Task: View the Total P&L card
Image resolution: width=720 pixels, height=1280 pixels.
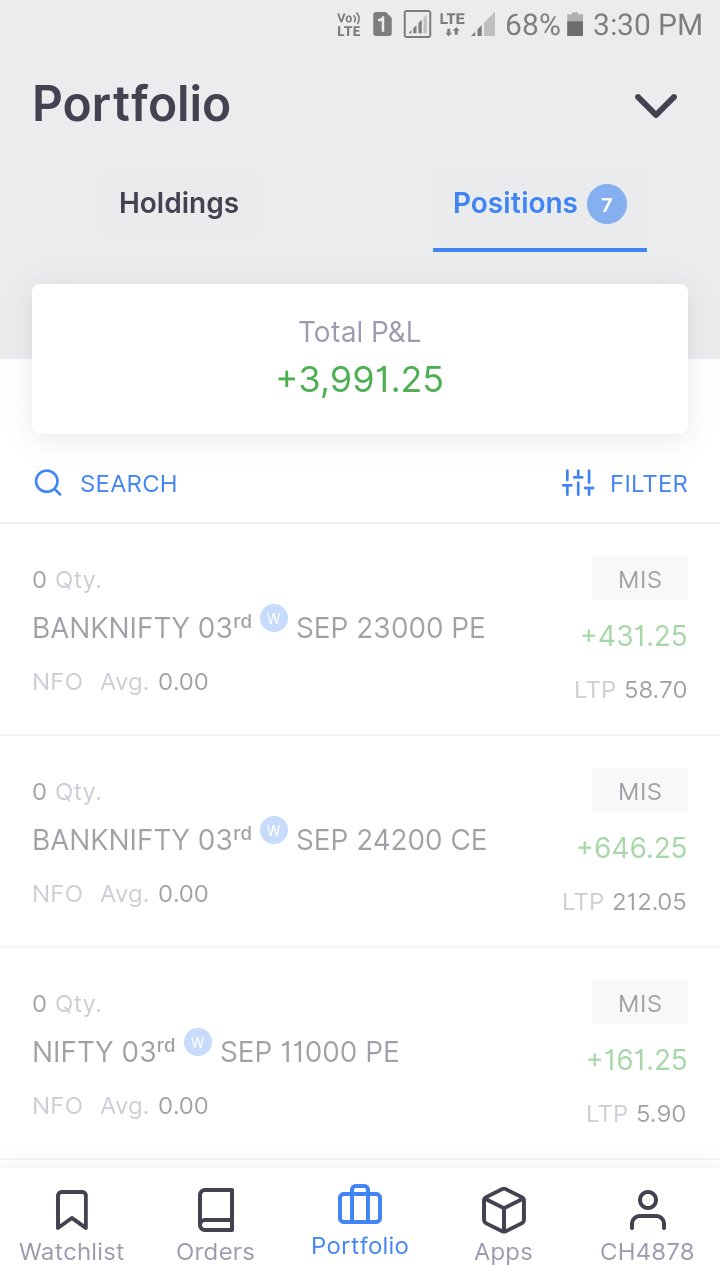Action: 360,359
